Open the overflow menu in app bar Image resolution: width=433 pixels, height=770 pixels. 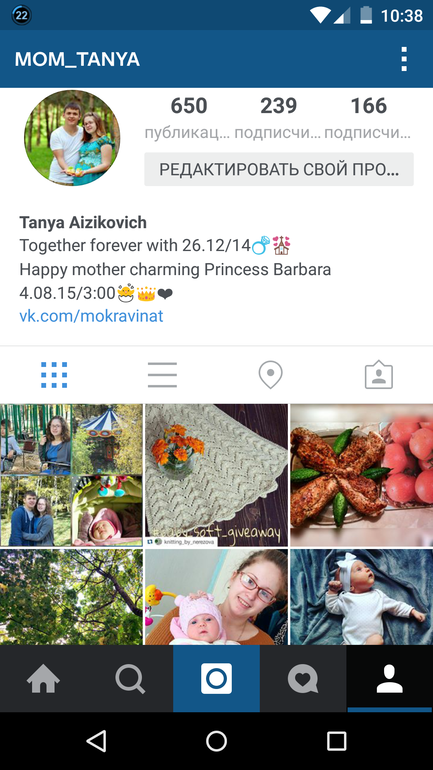coord(404,59)
